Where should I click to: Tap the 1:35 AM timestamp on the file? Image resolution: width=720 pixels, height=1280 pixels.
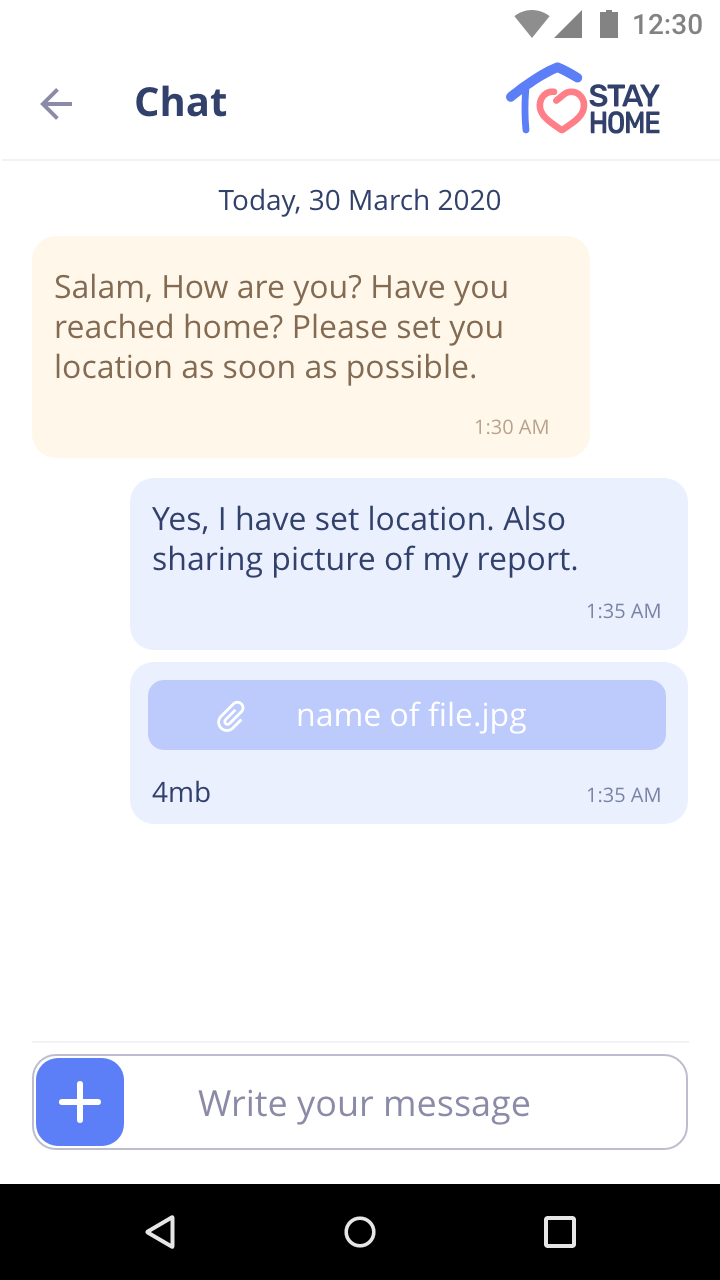[x=624, y=795]
